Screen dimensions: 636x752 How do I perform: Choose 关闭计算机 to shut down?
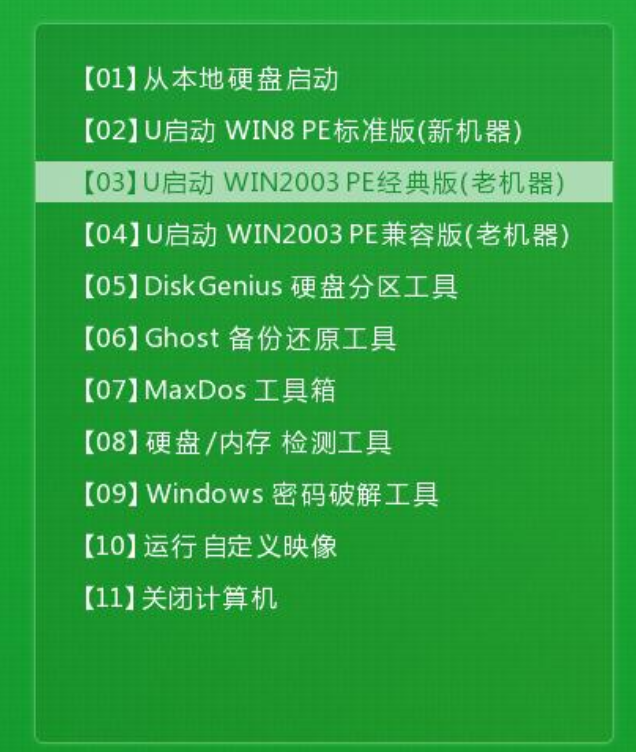(x=179, y=599)
